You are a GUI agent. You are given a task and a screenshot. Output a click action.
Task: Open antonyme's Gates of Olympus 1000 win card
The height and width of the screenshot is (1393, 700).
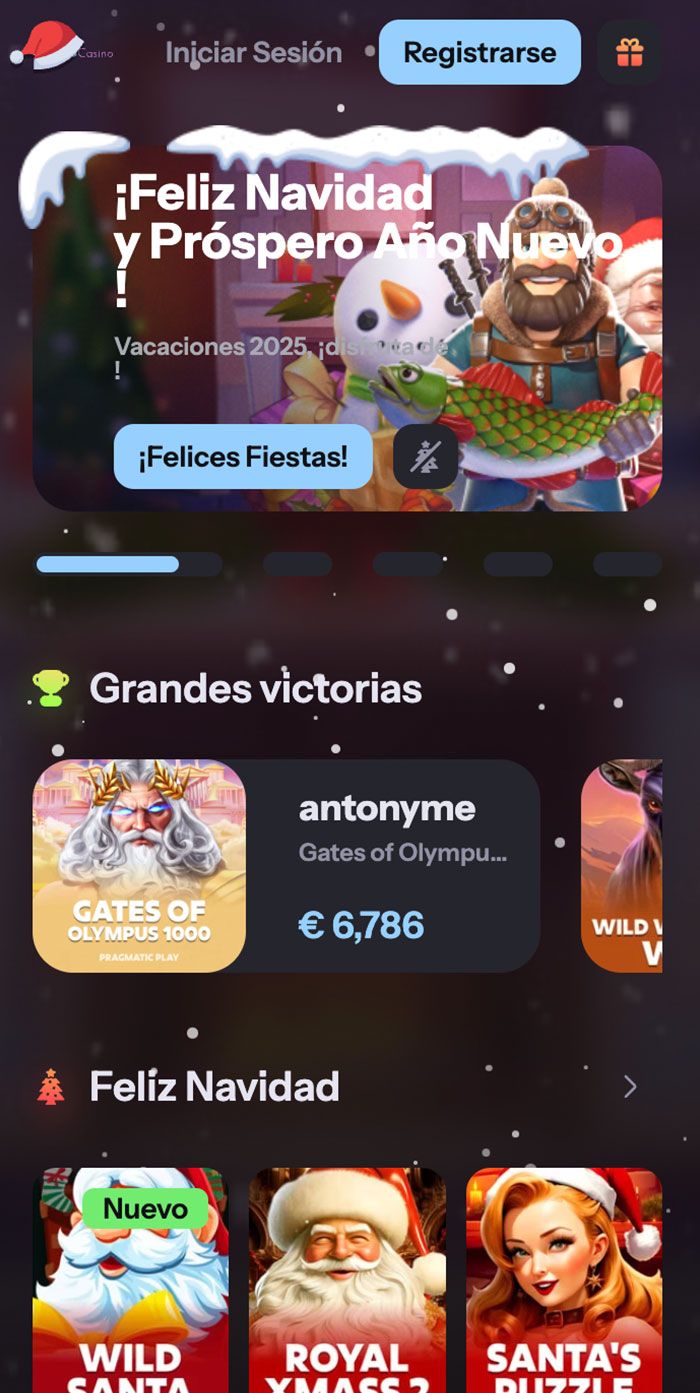286,866
